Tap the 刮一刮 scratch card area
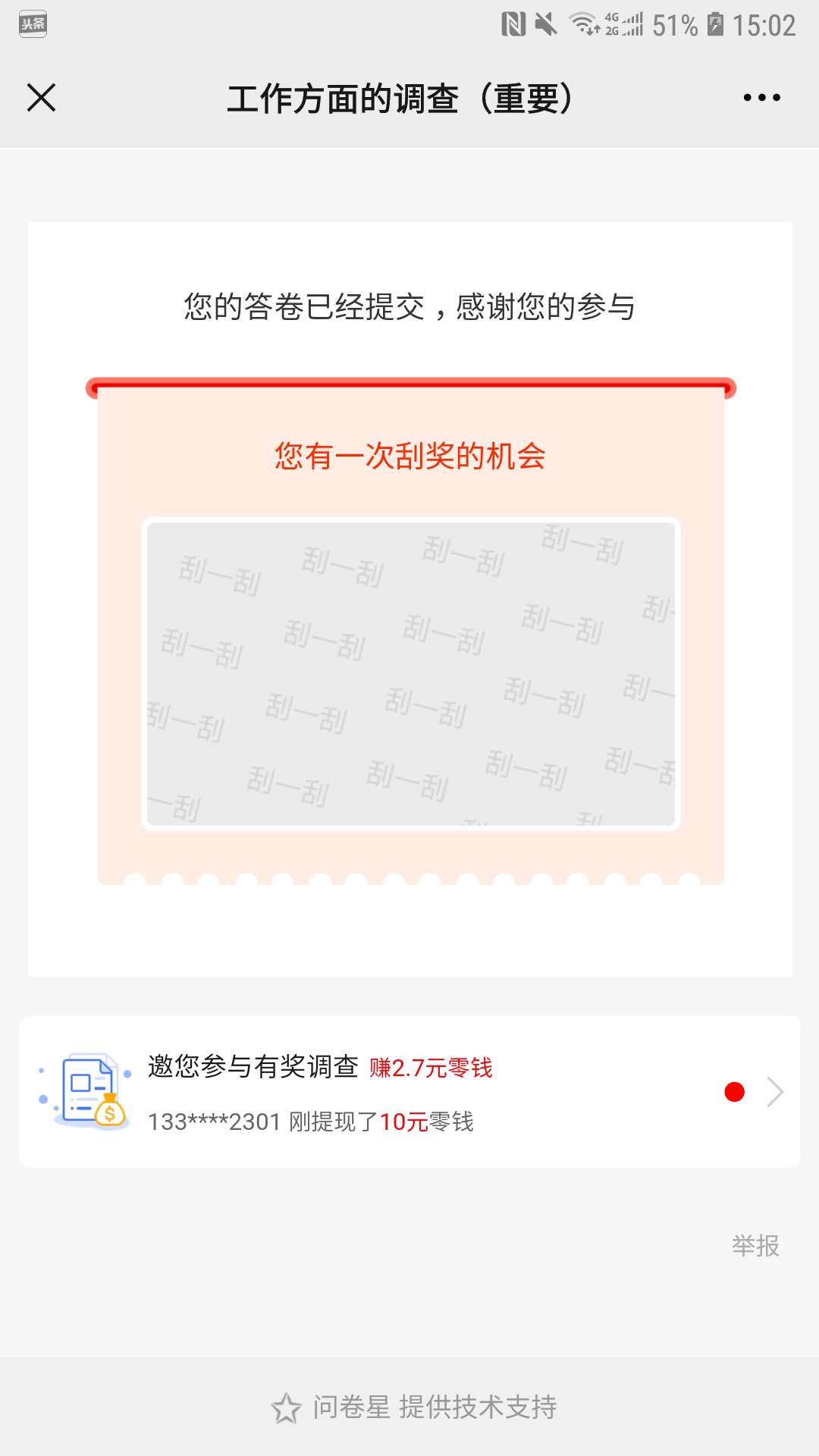This screenshot has width=819, height=1456. 410,673
